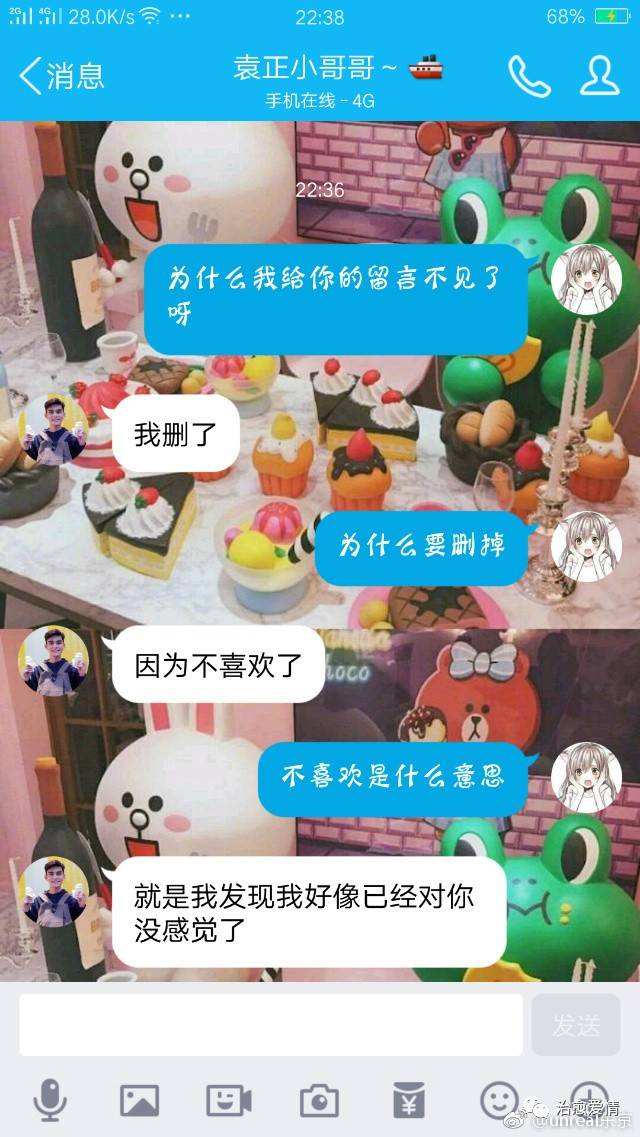Open the camera to take a photo
Viewport: 640px width, 1137px height.
(319, 1101)
